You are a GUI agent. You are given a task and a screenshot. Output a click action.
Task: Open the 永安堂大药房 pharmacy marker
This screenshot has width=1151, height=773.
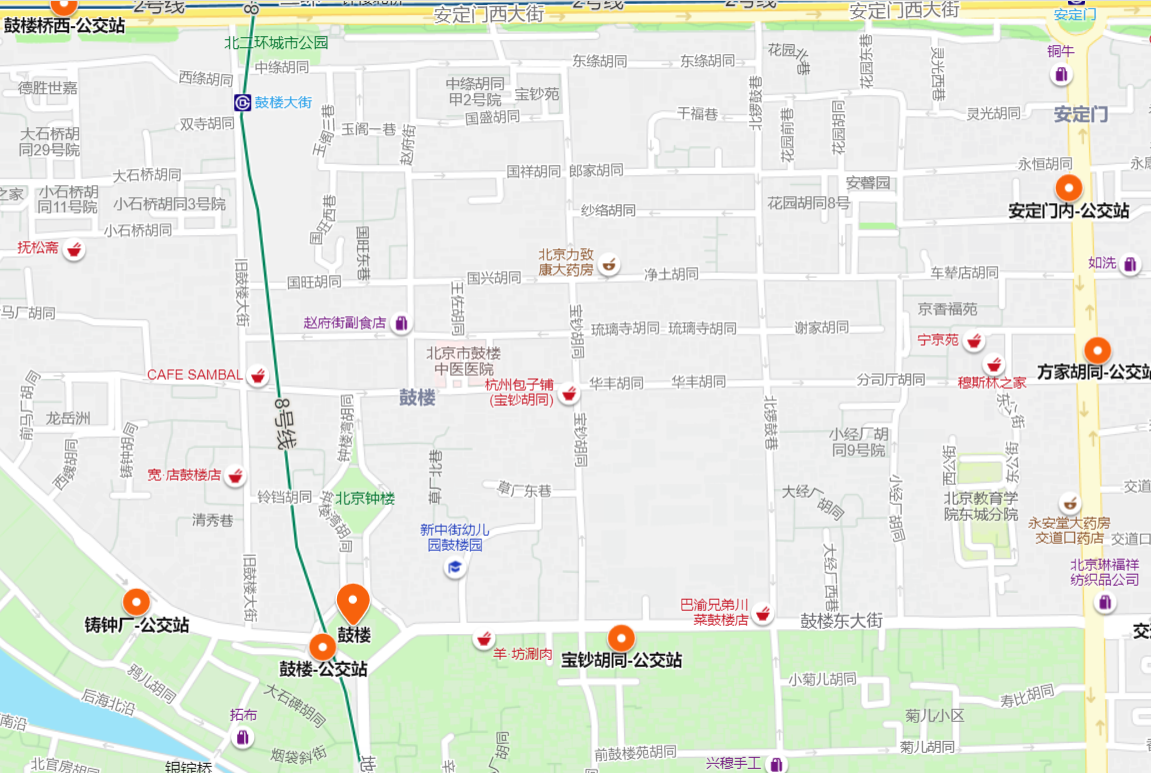(x=1069, y=501)
